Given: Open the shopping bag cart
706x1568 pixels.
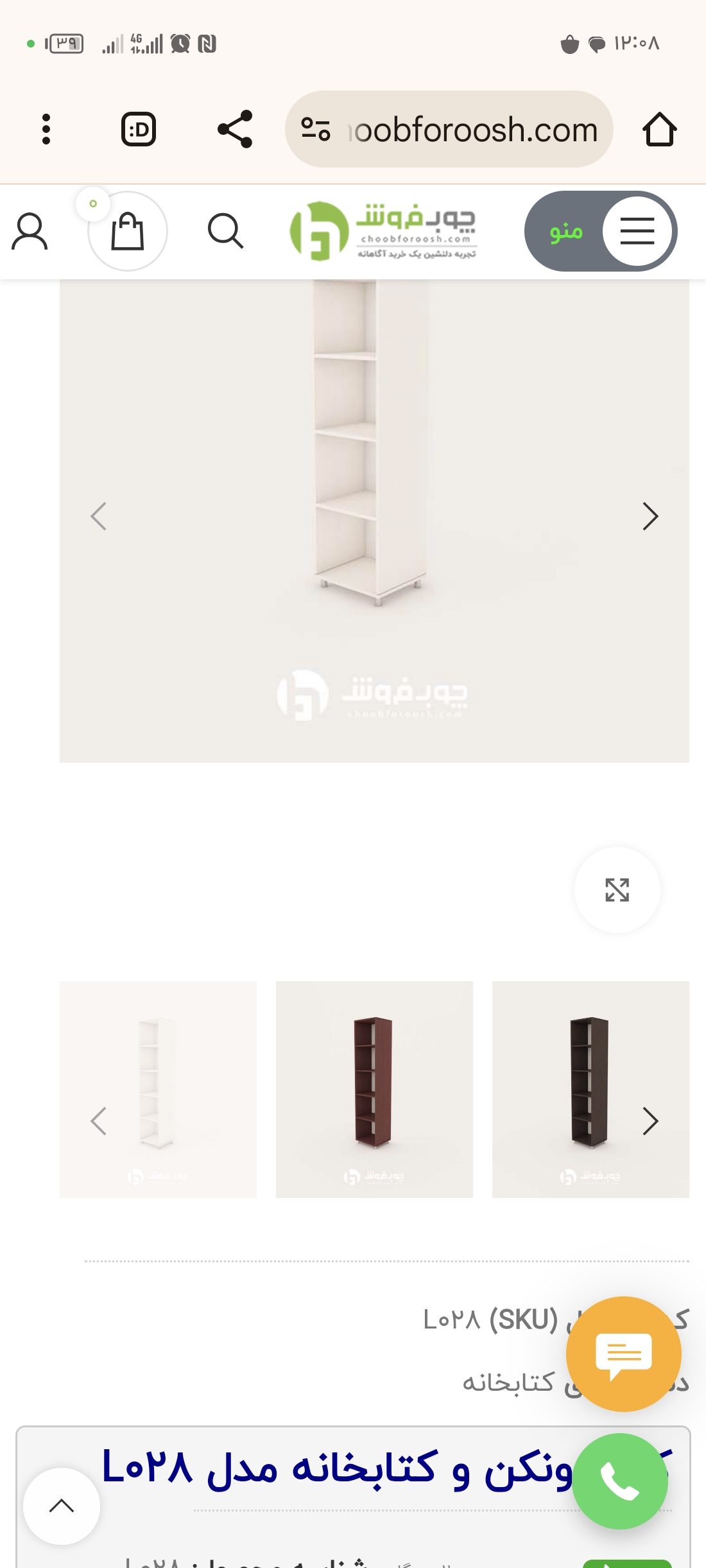Looking at the screenshot, I should (x=127, y=231).
